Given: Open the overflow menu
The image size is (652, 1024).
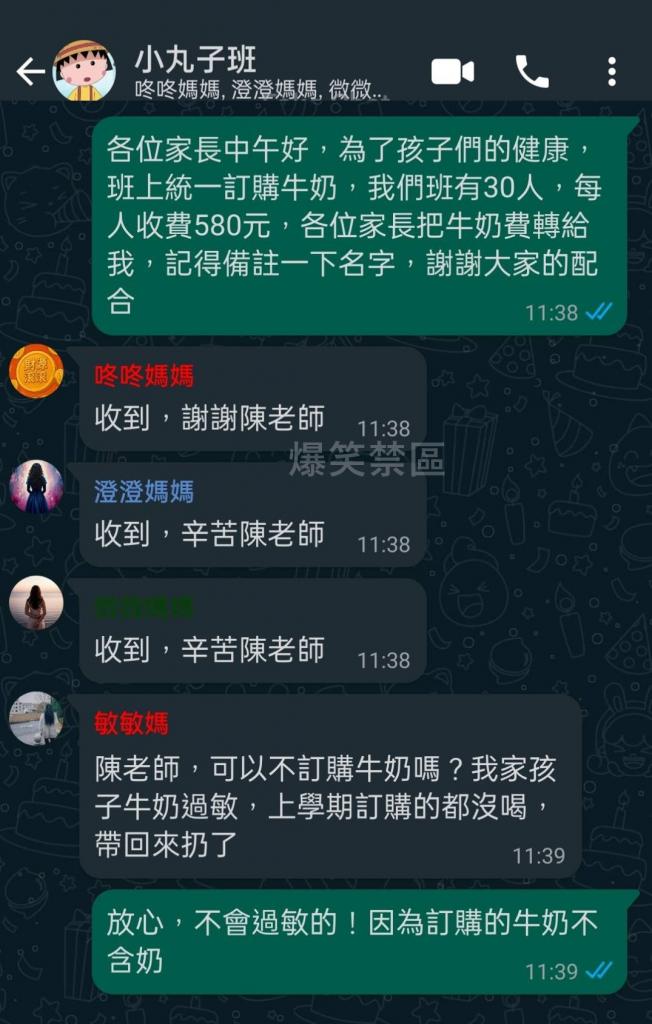Looking at the screenshot, I should [x=612, y=71].
